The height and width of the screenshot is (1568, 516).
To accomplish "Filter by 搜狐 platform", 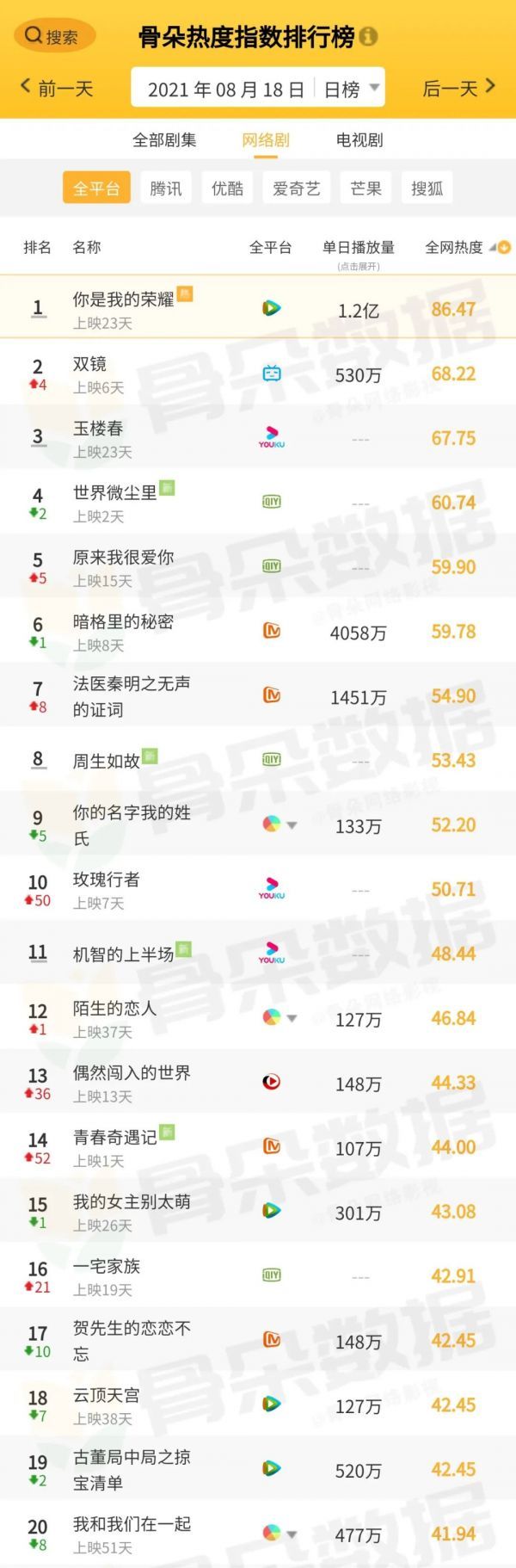I will click(427, 188).
